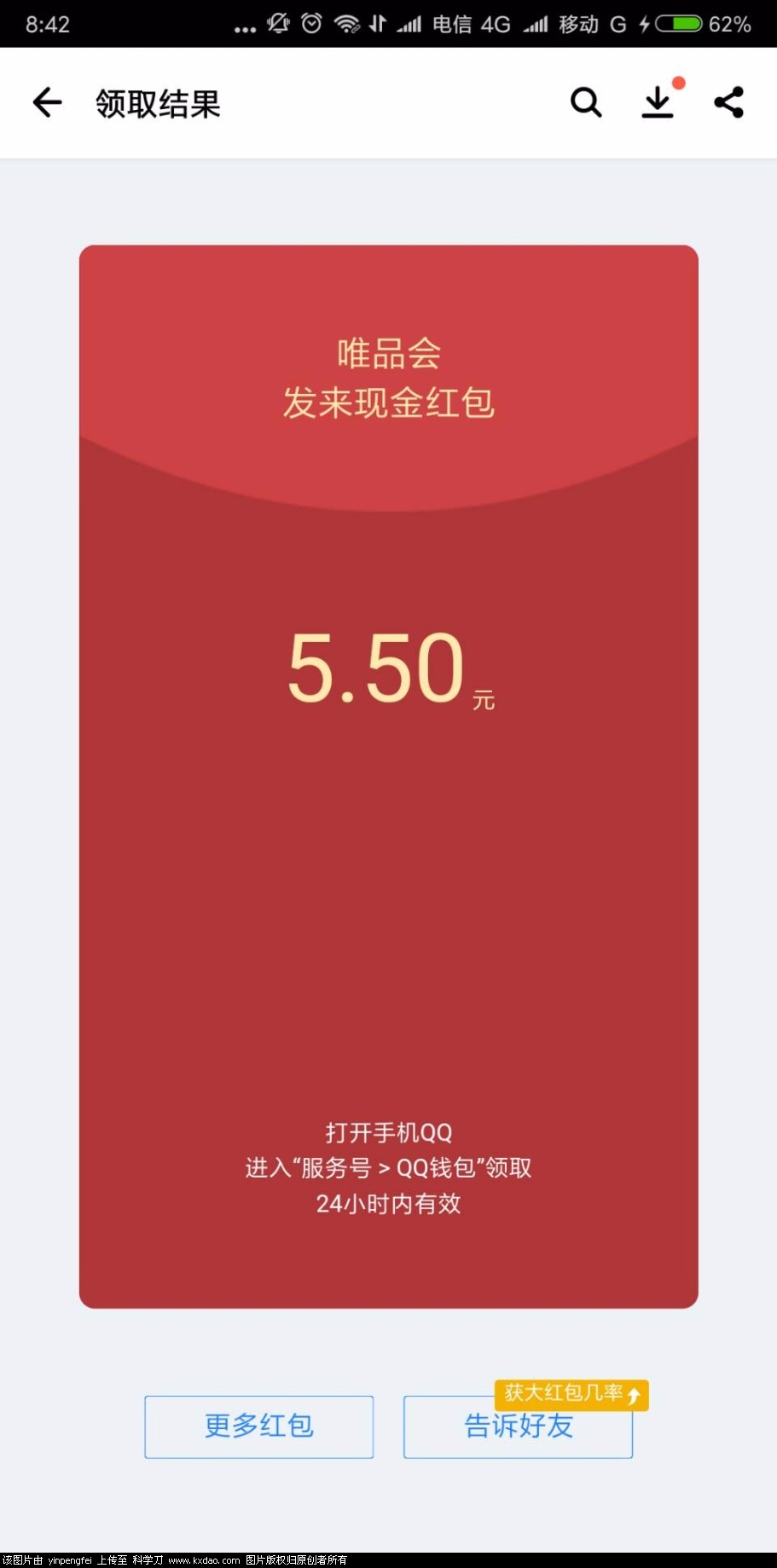The image size is (777, 1568).
Task: Open the search icon in the top bar
Action: click(586, 103)
